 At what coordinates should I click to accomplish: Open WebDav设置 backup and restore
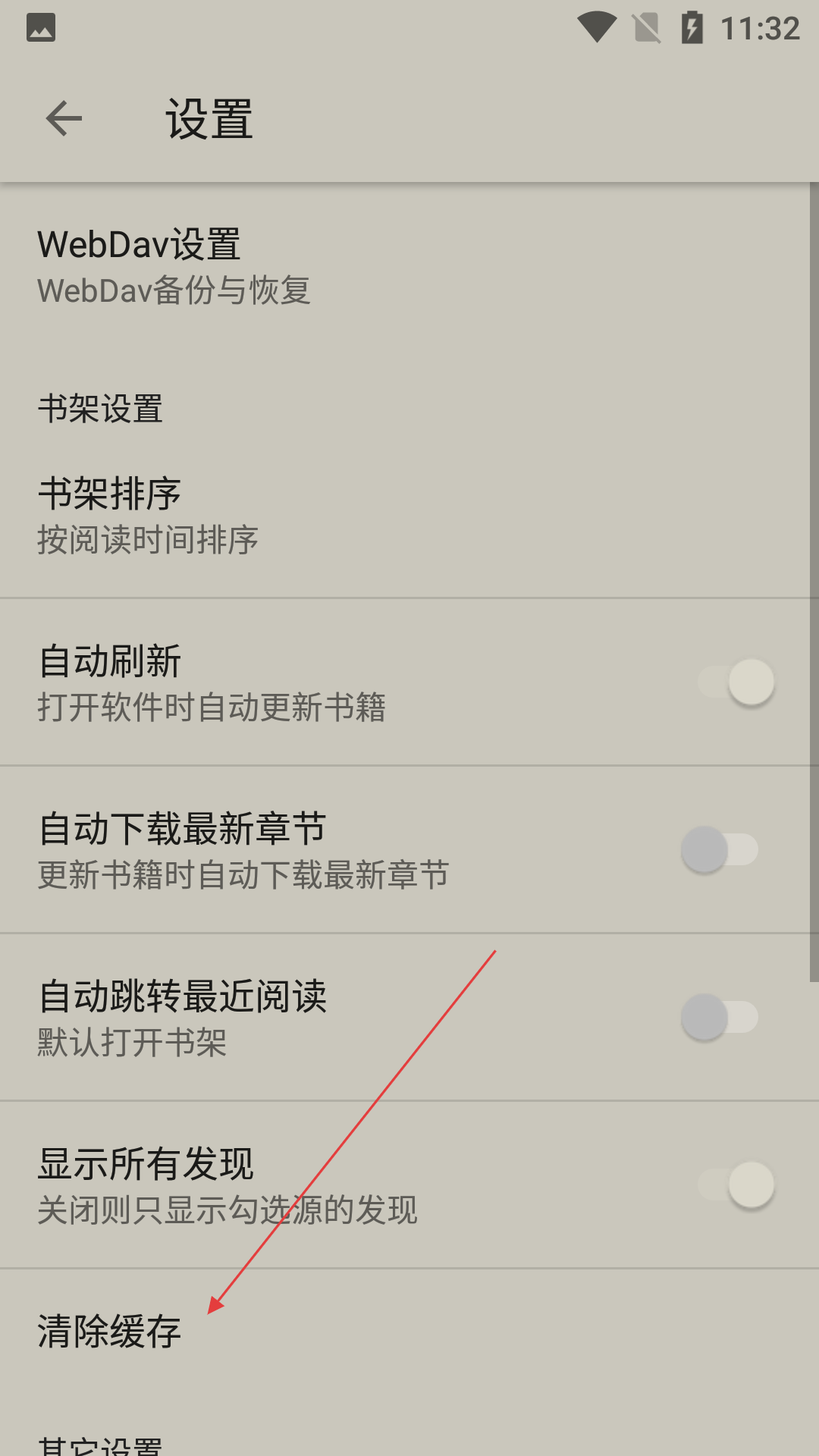[174, 266]
